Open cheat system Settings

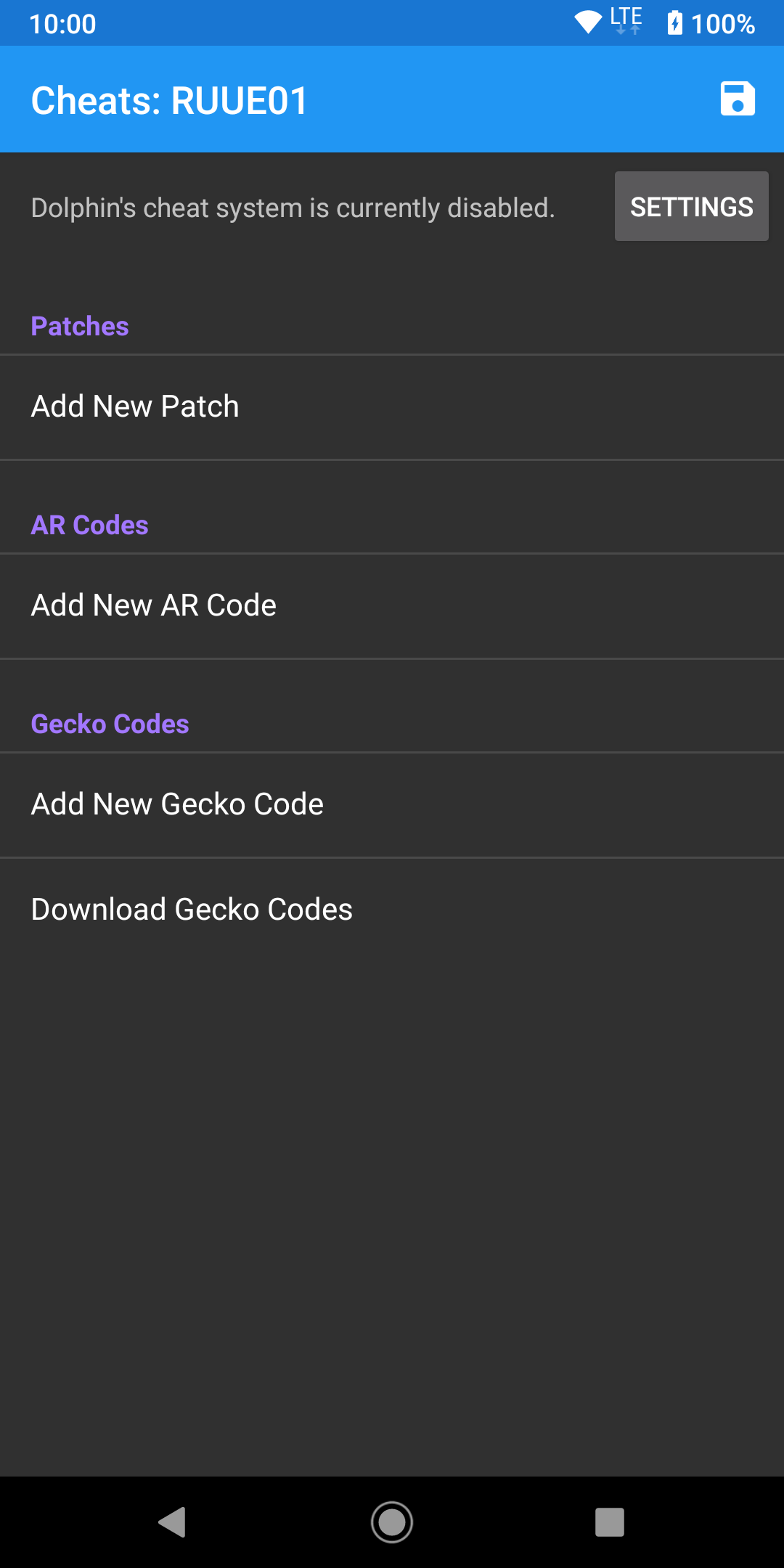(691, 207)
